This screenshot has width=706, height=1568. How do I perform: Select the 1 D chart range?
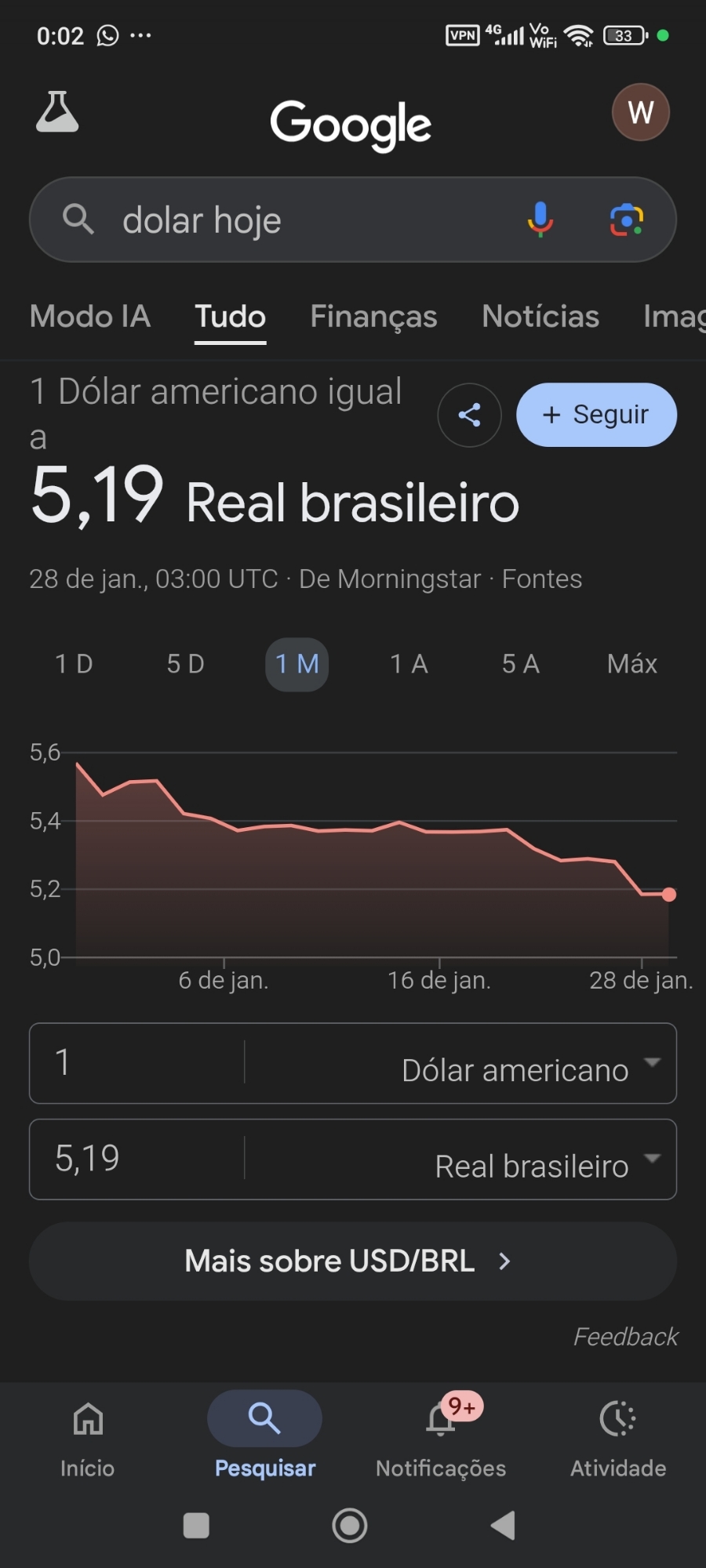74,664
